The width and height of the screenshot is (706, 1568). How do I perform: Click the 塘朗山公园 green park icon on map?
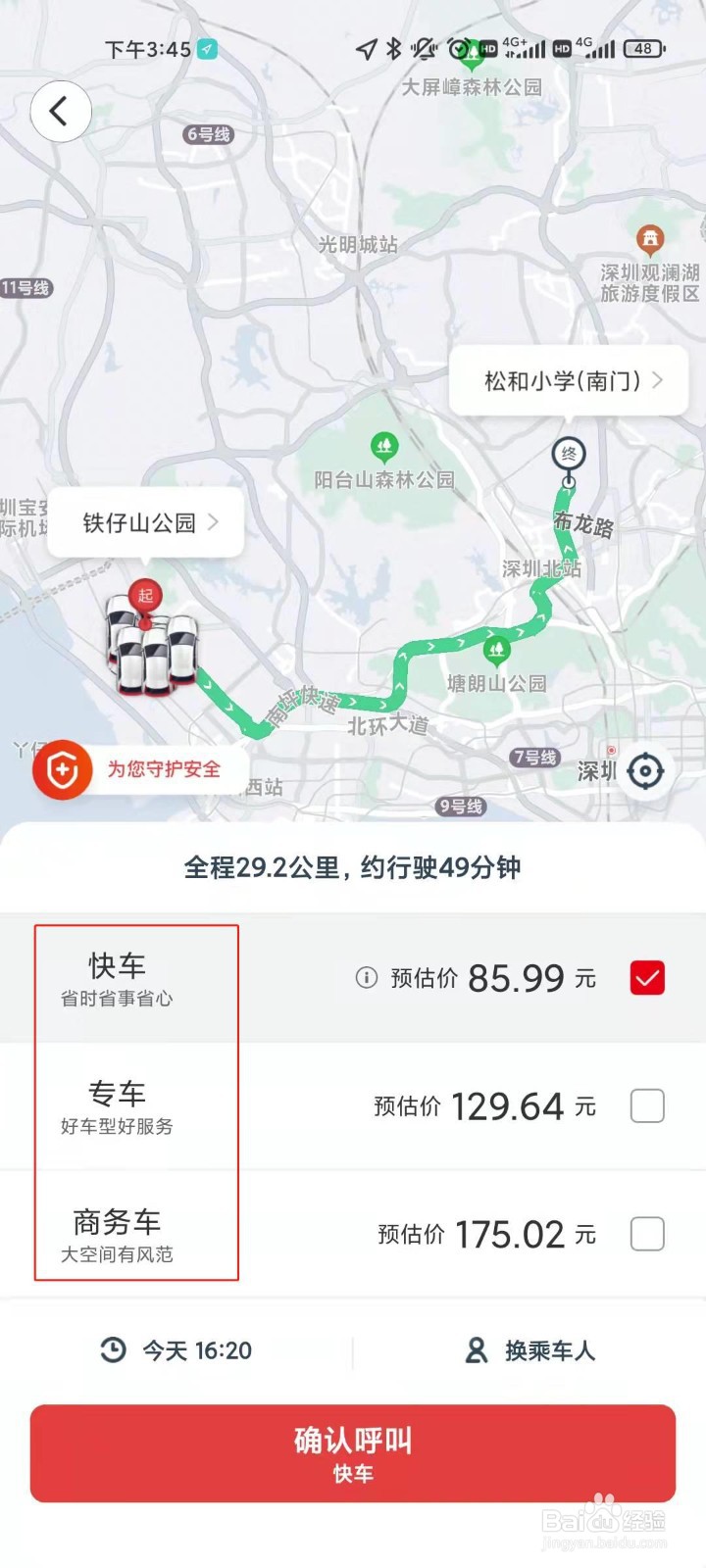(496, 647)
